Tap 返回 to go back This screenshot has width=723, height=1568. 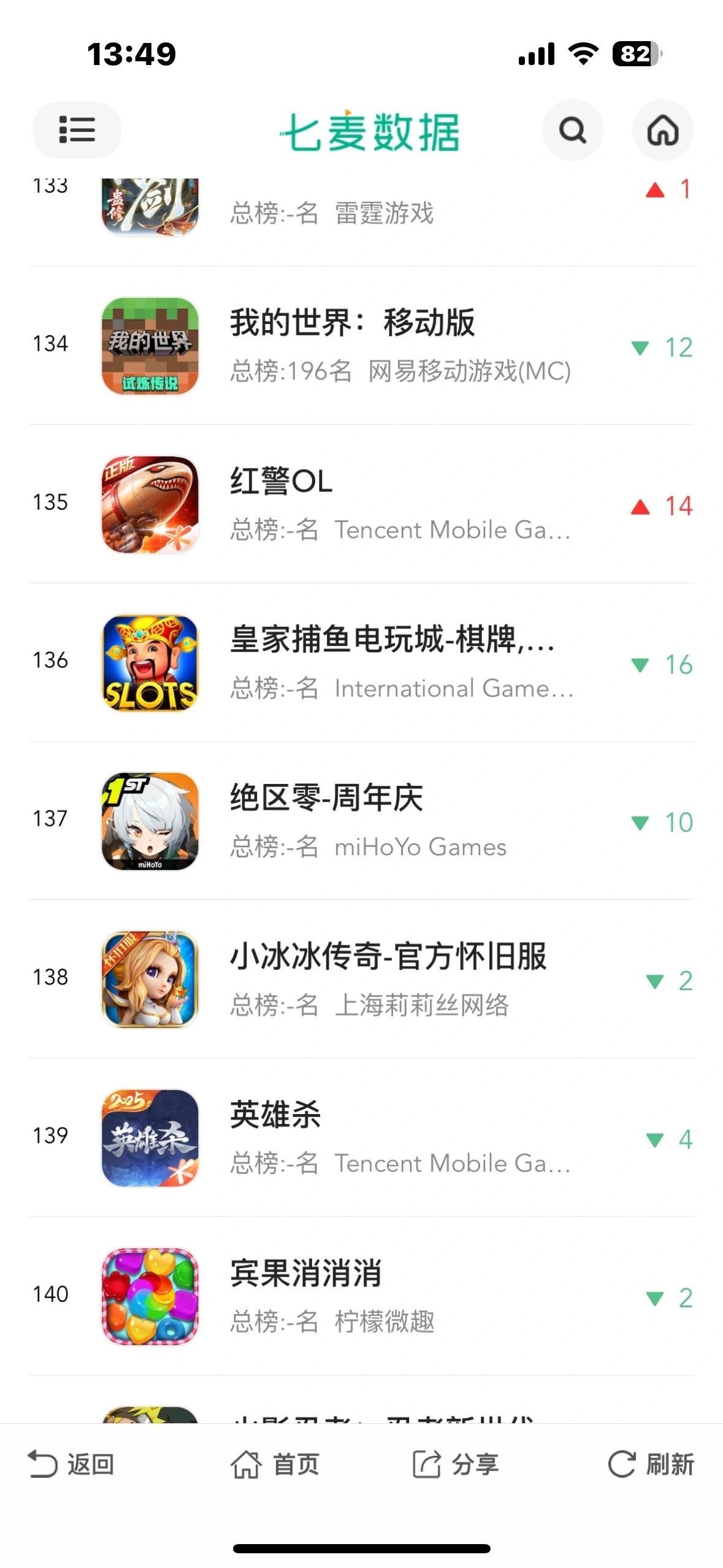click(x=71, y=1464)
